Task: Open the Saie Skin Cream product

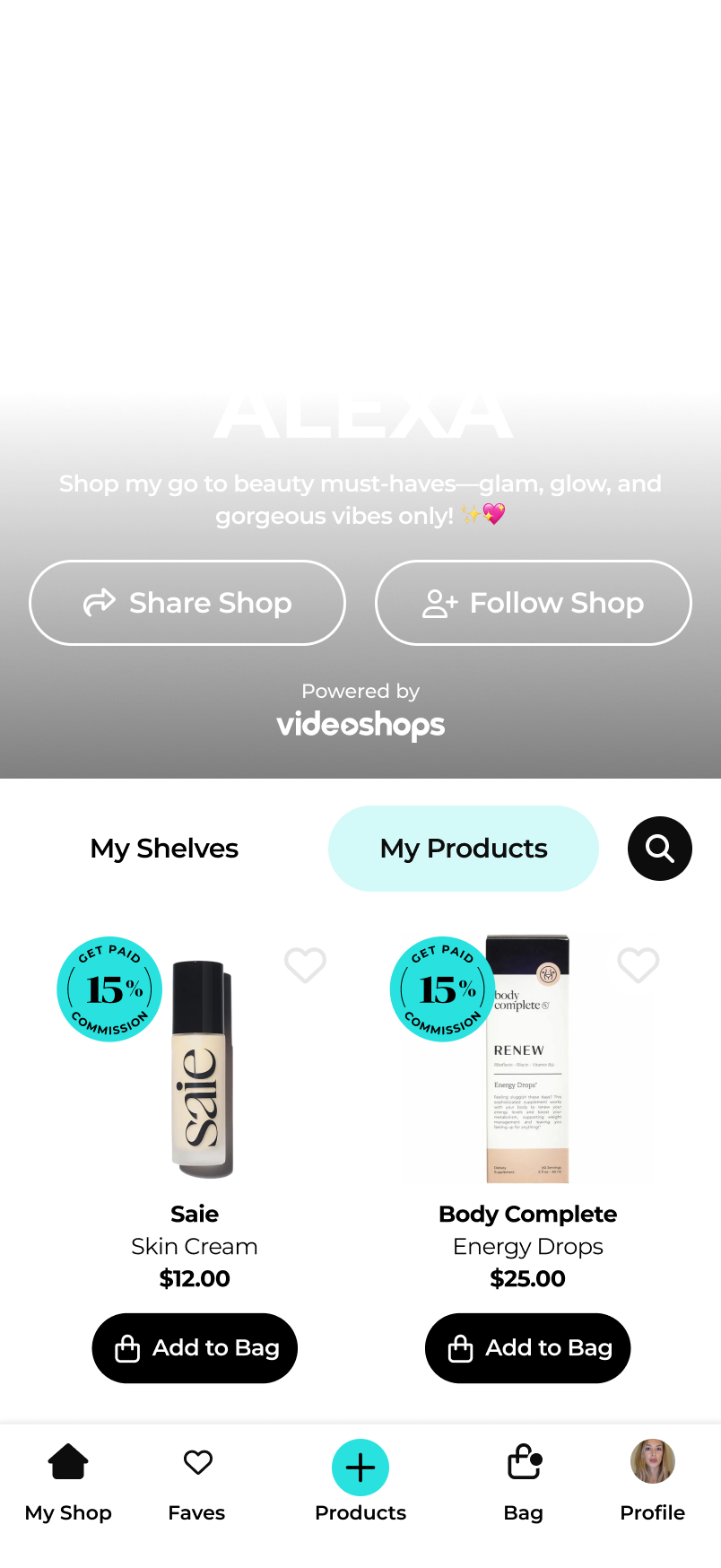Action: tap(201, 1069)
